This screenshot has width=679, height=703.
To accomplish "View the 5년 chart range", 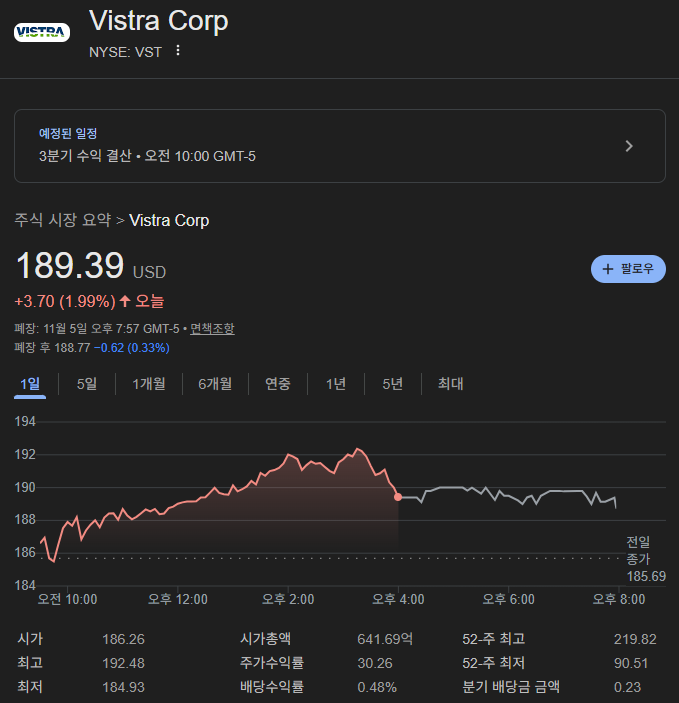I will (392, 384).
